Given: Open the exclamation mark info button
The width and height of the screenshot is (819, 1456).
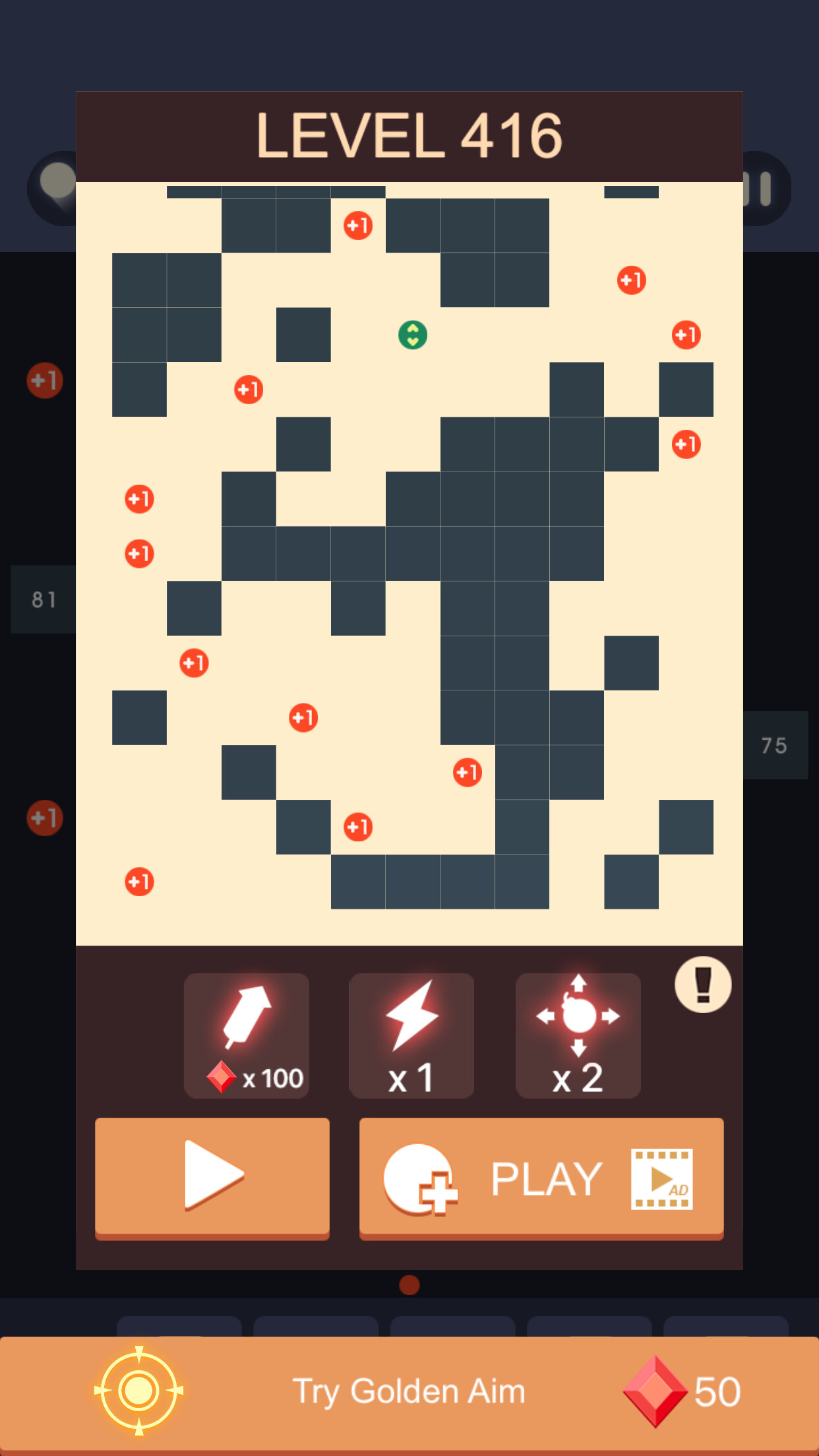Looking at the screenshot, I should [703, 985].
